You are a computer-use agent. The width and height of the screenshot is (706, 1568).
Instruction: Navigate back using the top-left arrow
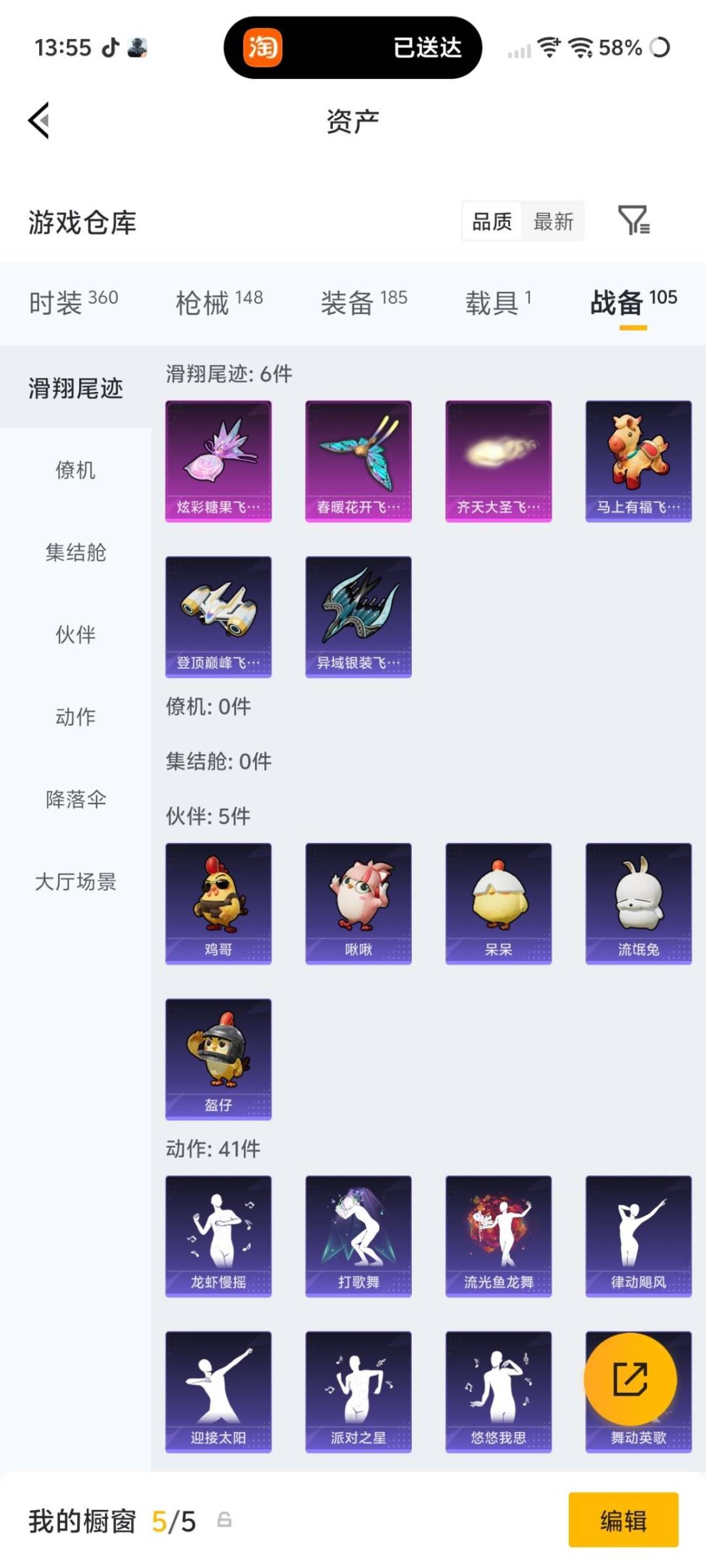pyautogui.click(x=39, y=121)
